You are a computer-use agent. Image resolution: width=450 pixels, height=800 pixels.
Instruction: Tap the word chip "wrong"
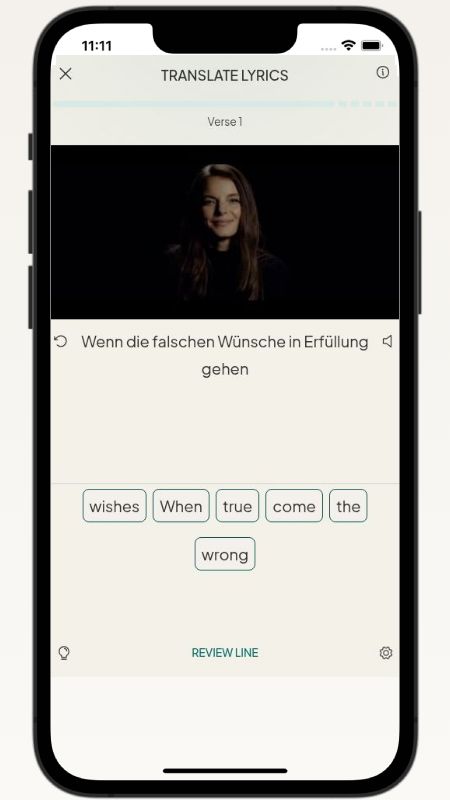225,554
